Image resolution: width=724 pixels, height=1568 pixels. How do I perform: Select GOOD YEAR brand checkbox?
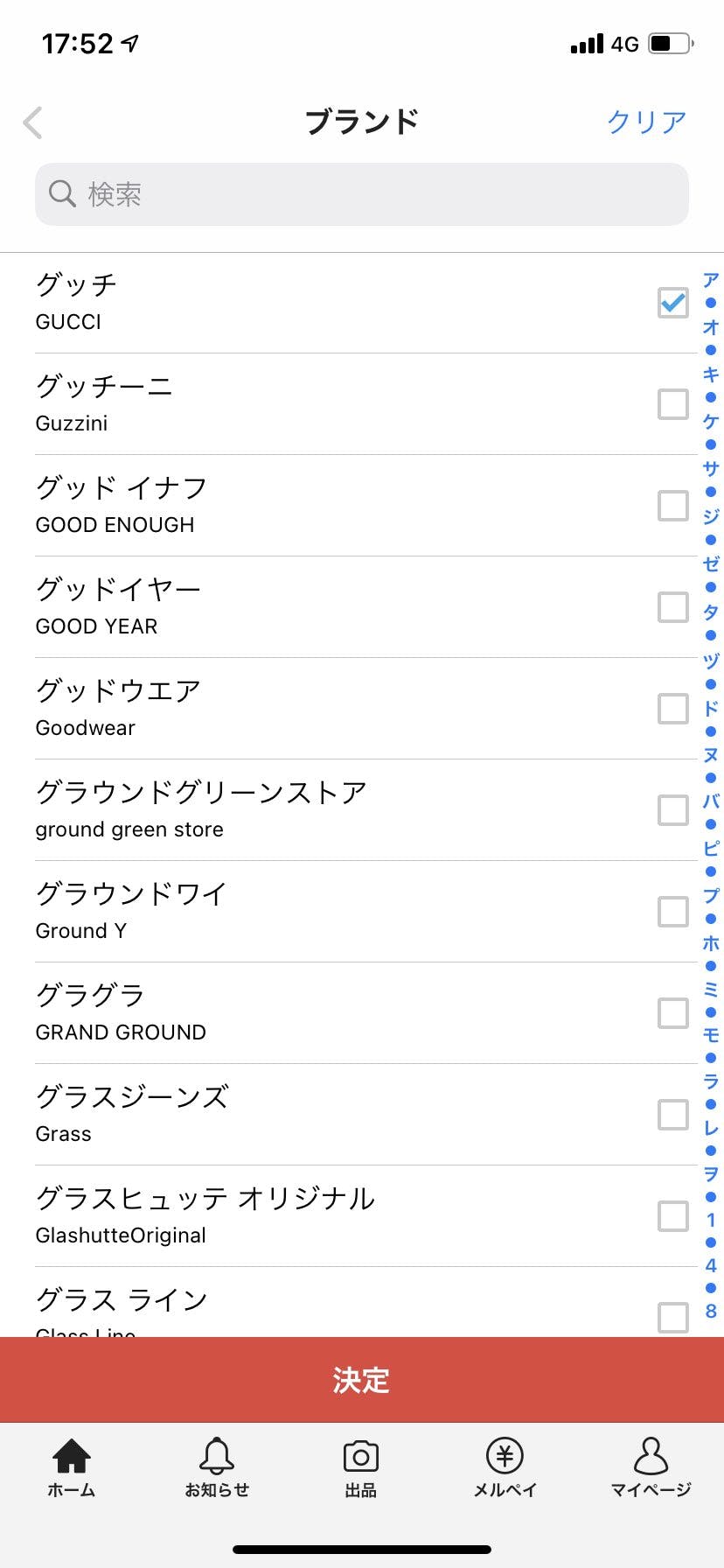coord(672,607)
